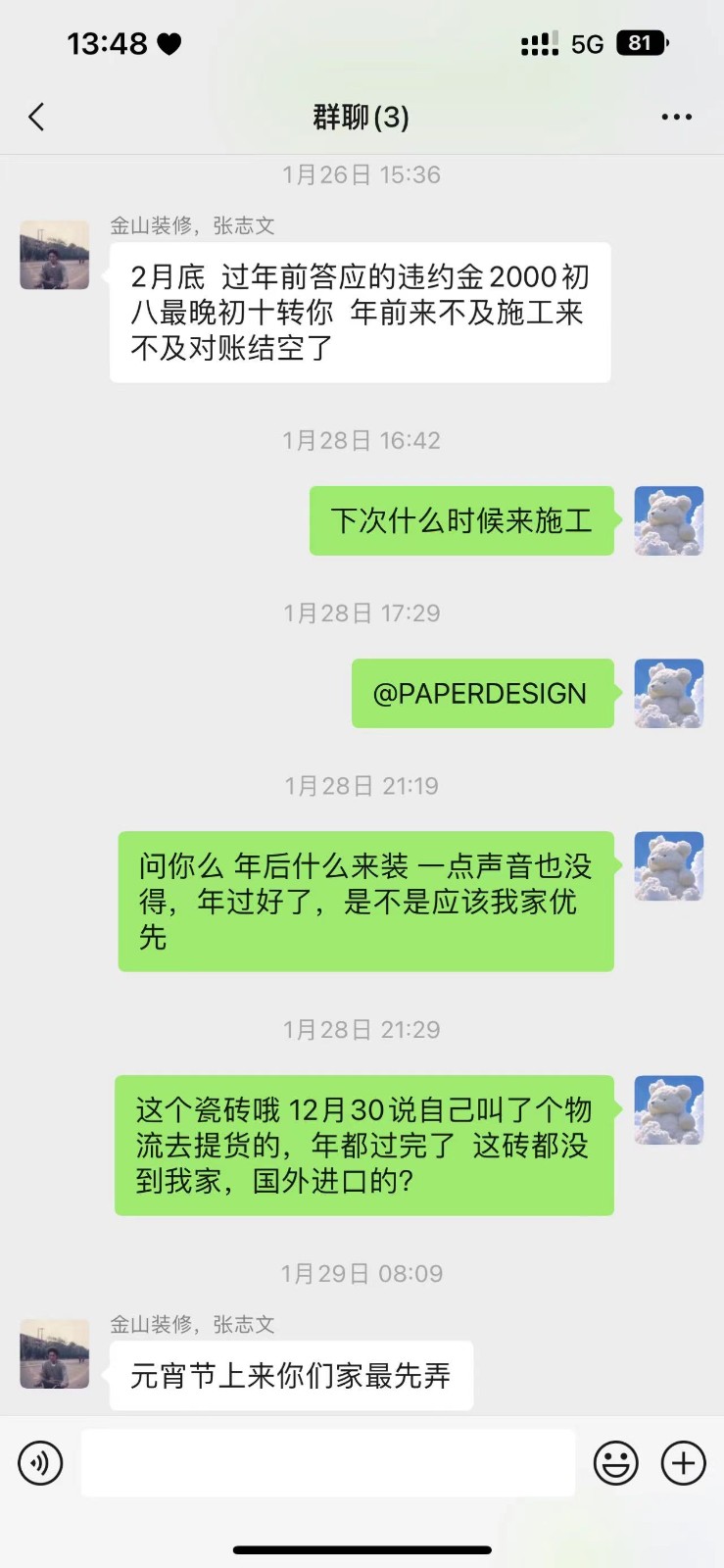724x1568 pixels.
Task: Open my avatar beside 下次什么时候来施工
Action: [x=668, y=520]
